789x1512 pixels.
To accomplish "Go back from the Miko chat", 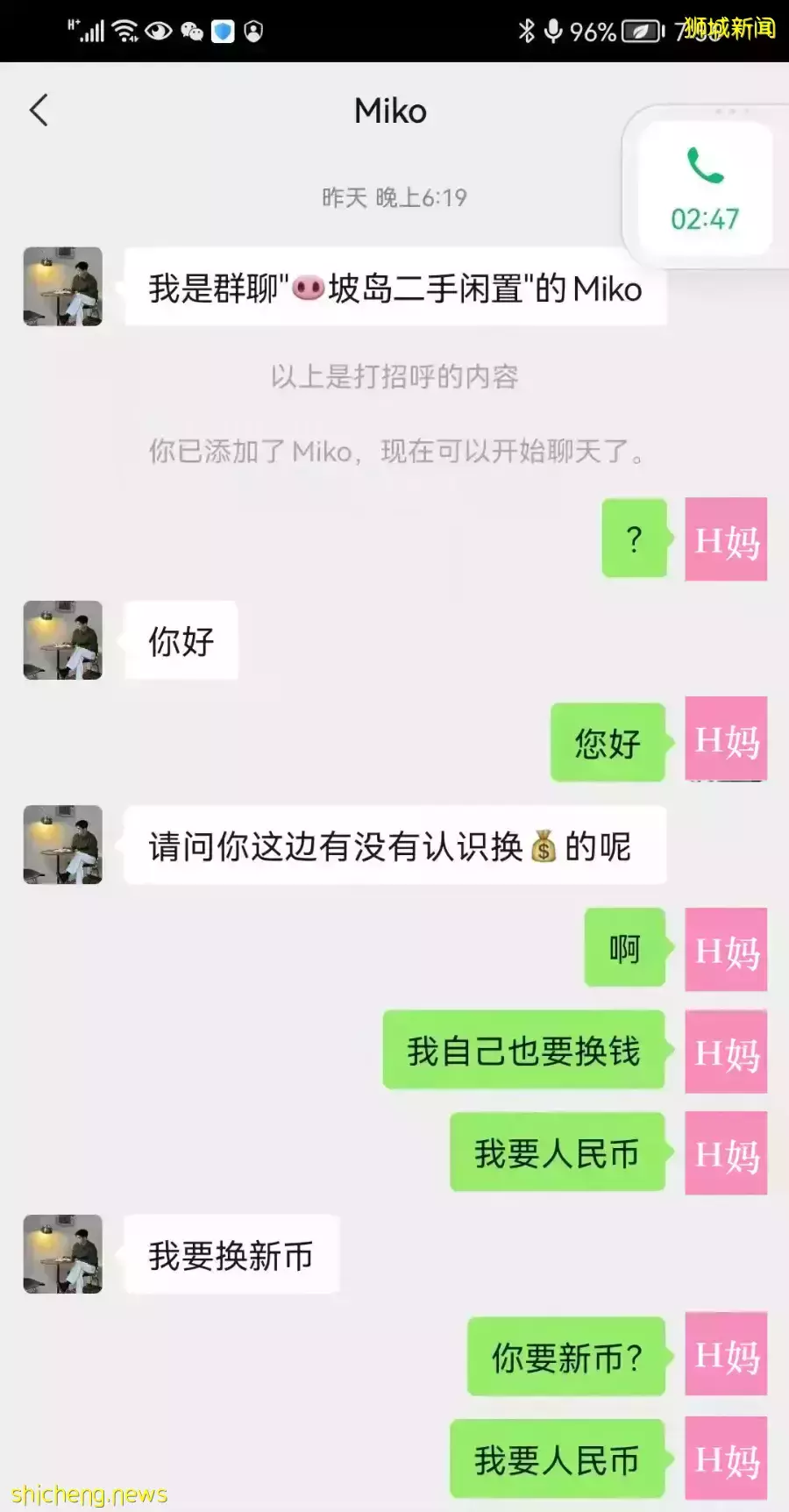I will (39, 111).
